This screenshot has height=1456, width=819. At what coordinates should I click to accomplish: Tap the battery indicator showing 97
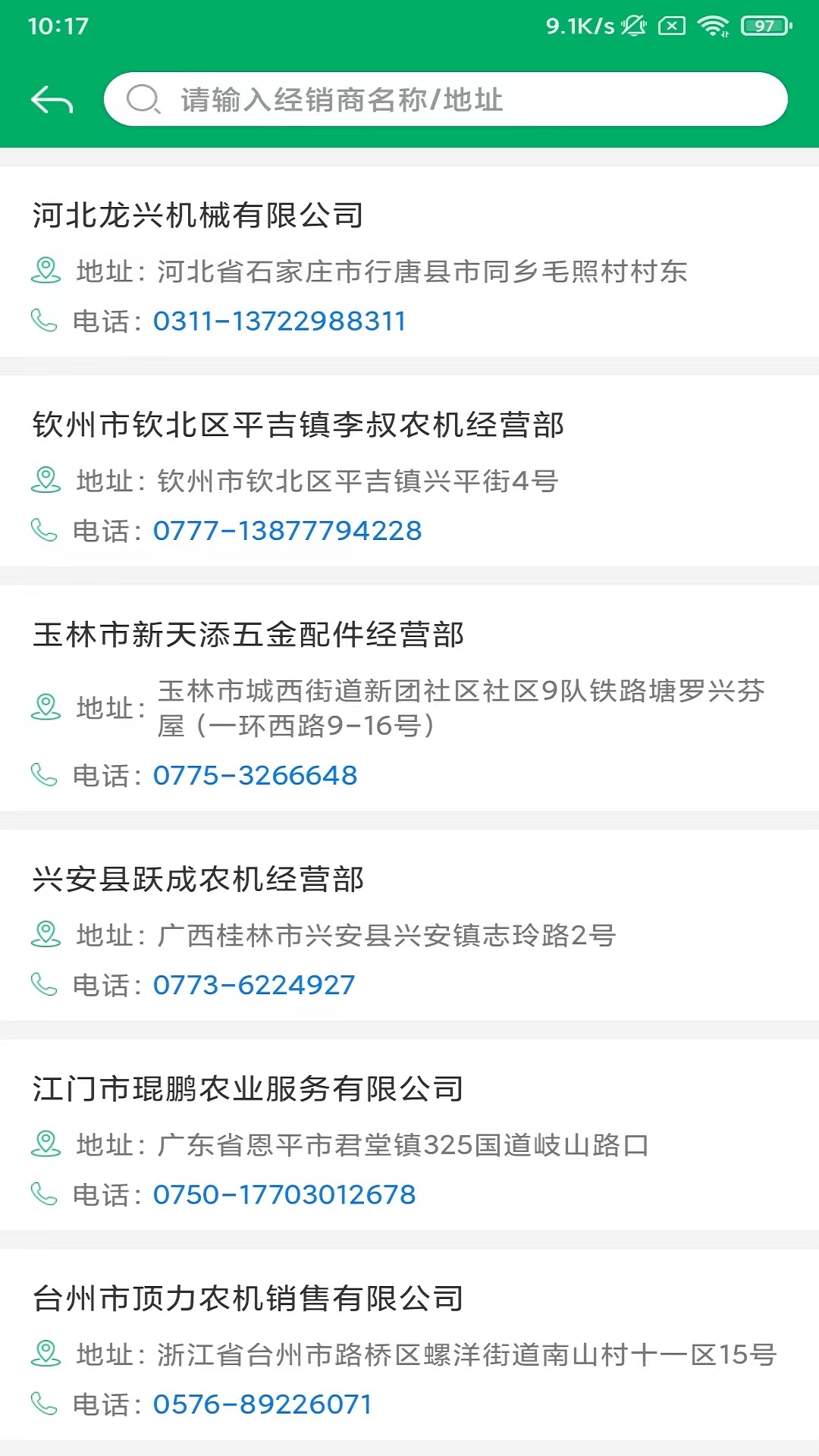(x=762, y=24)
